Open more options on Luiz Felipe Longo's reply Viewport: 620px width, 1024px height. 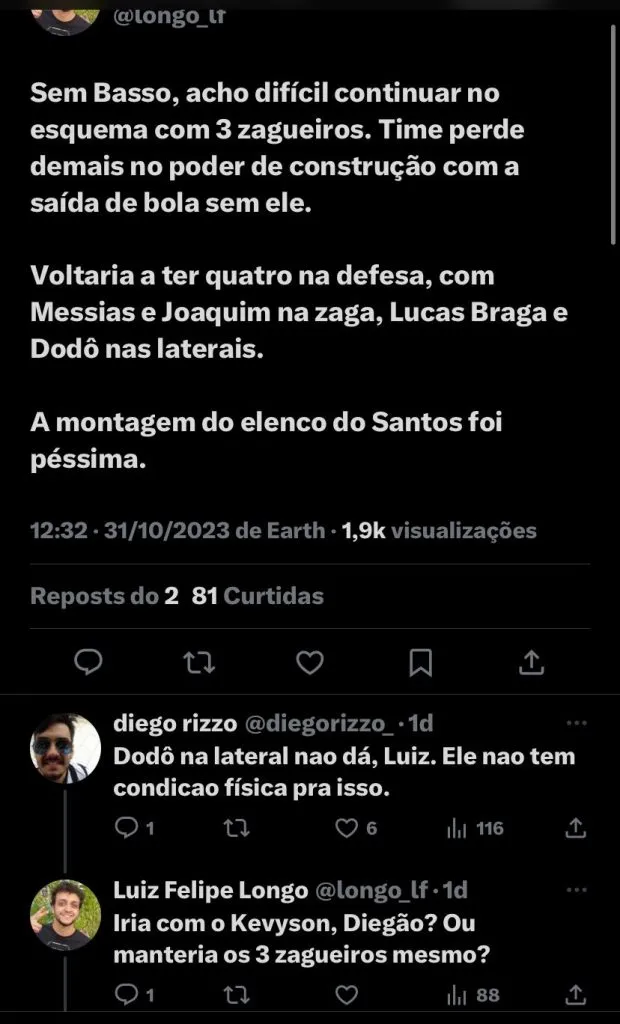[576, 890]
